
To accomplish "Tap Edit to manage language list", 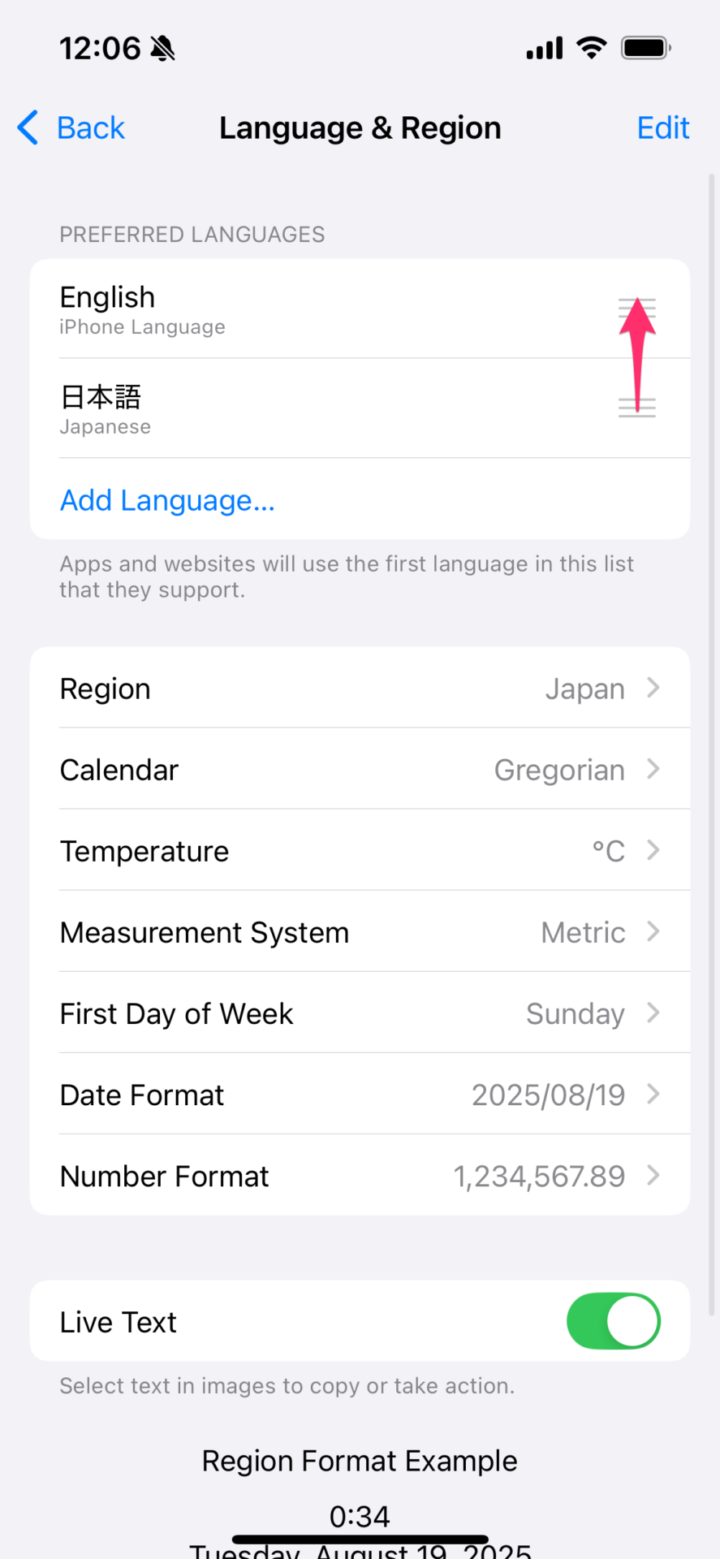I will coord(663,127).
